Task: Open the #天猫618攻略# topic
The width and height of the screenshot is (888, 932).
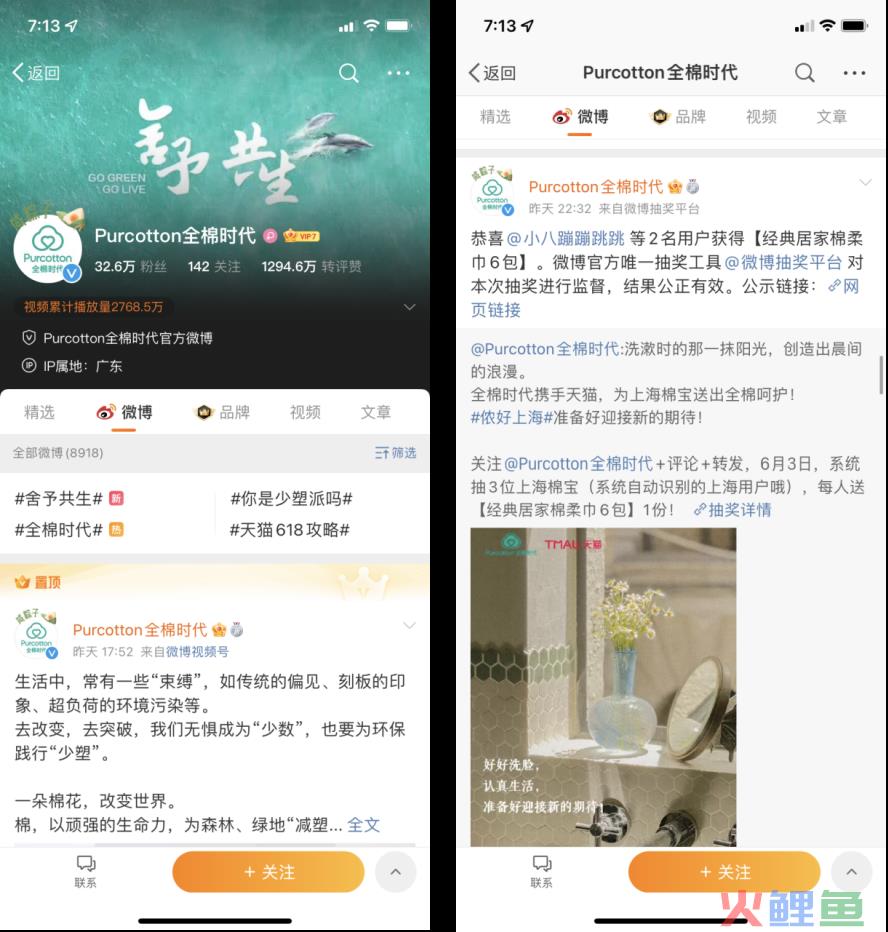Action: tap(289, 530)
